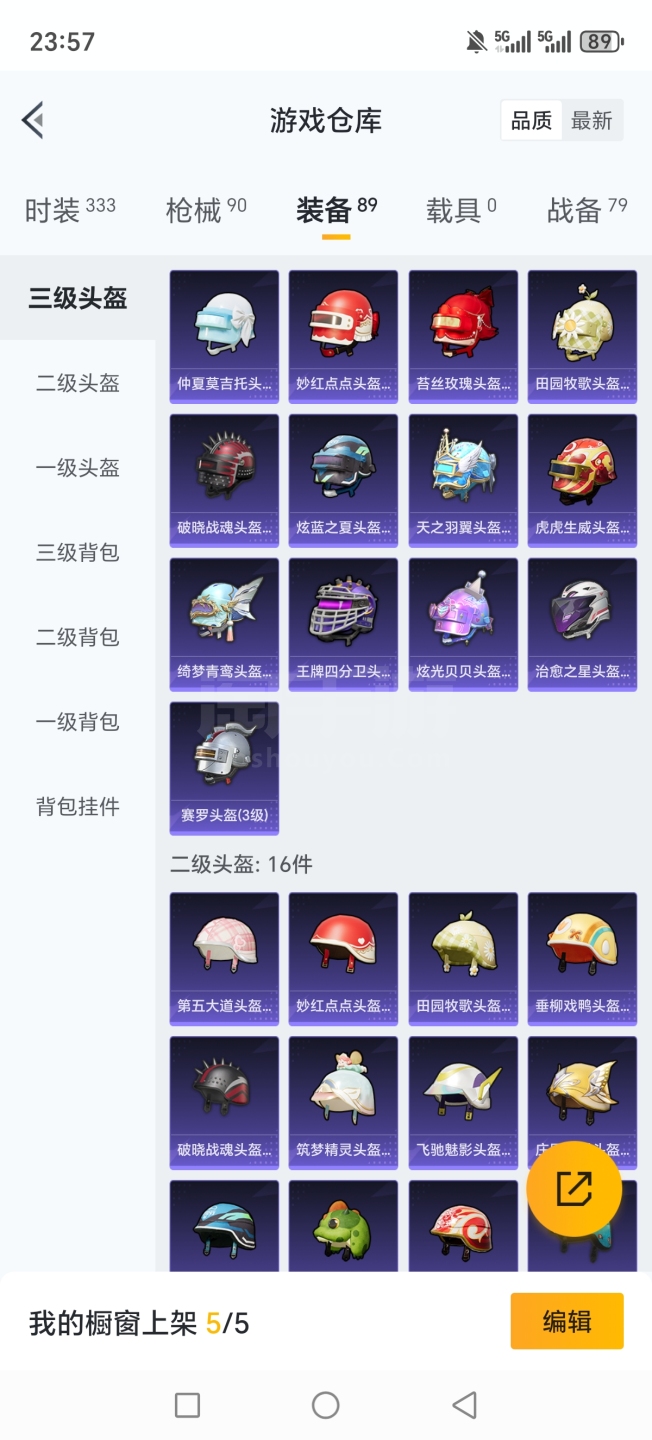Select 背包挂件 in the sidebar
The height and width of the screenshot is (1440, 652).
point(78,806)
